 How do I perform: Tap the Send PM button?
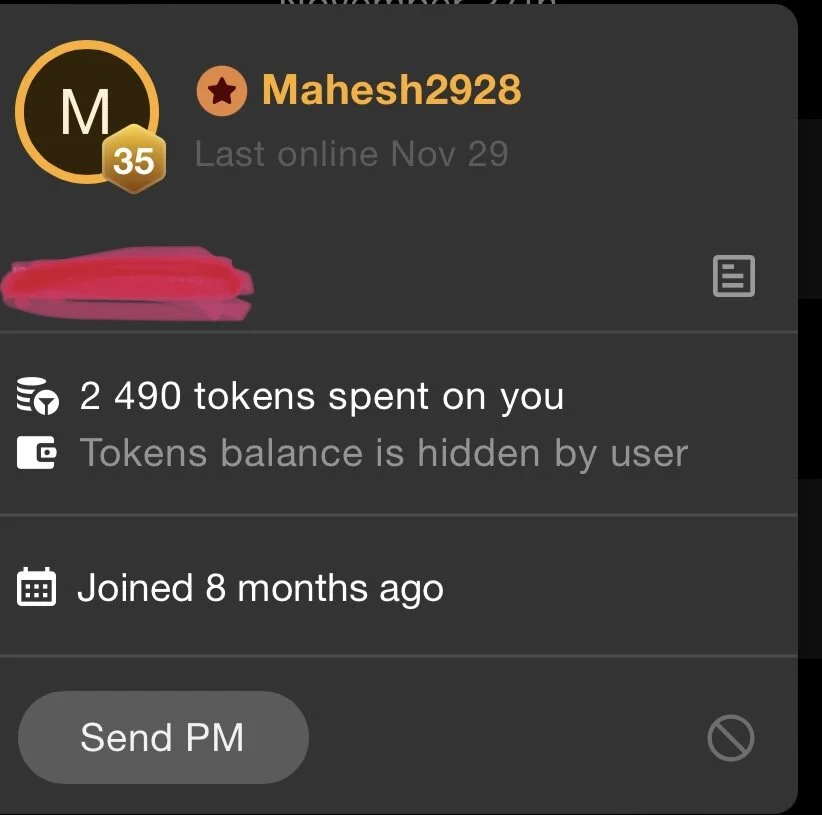163,738
